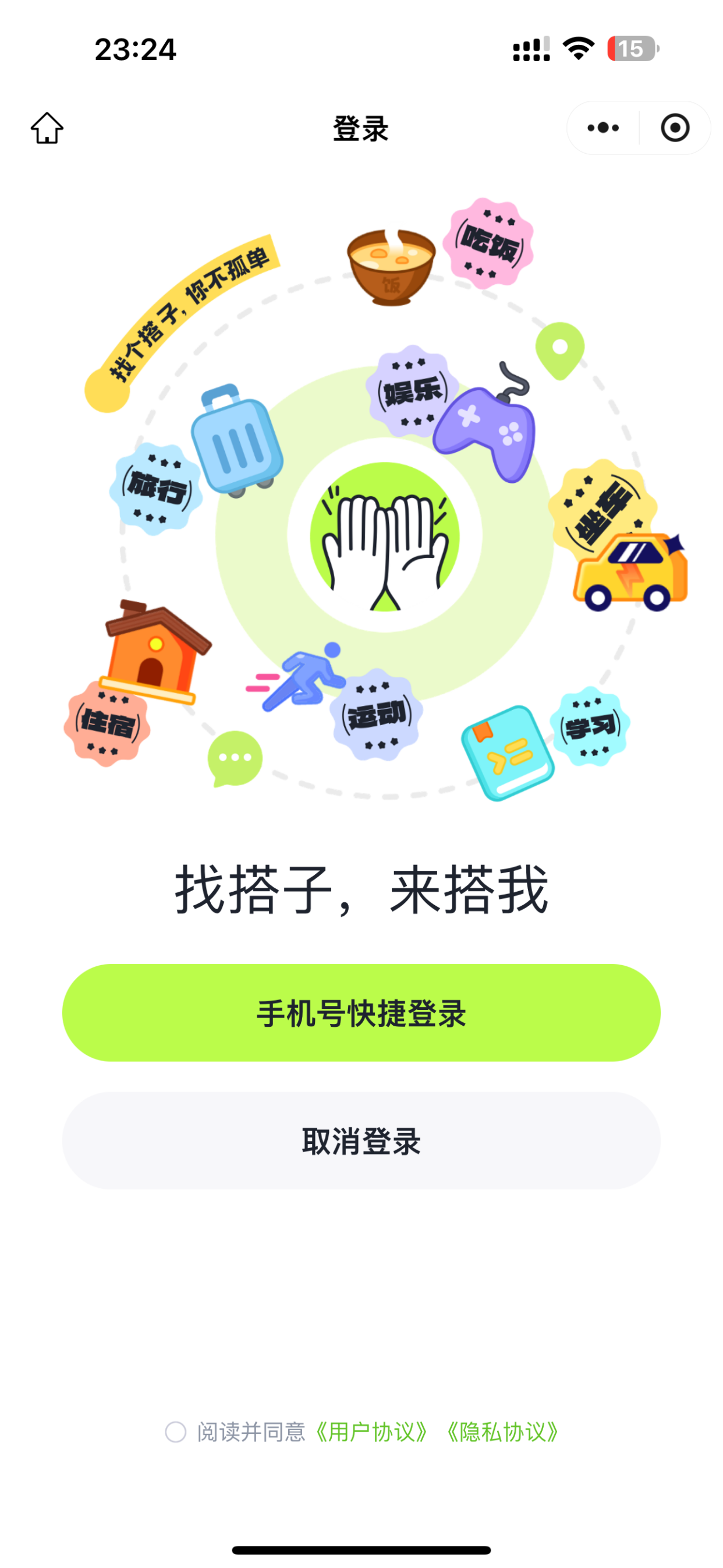The height and width of the screenshot is (1568, 723).
Task: Tap 手机号快捷登录 to log in
Action: click(x=361, y=1013)
